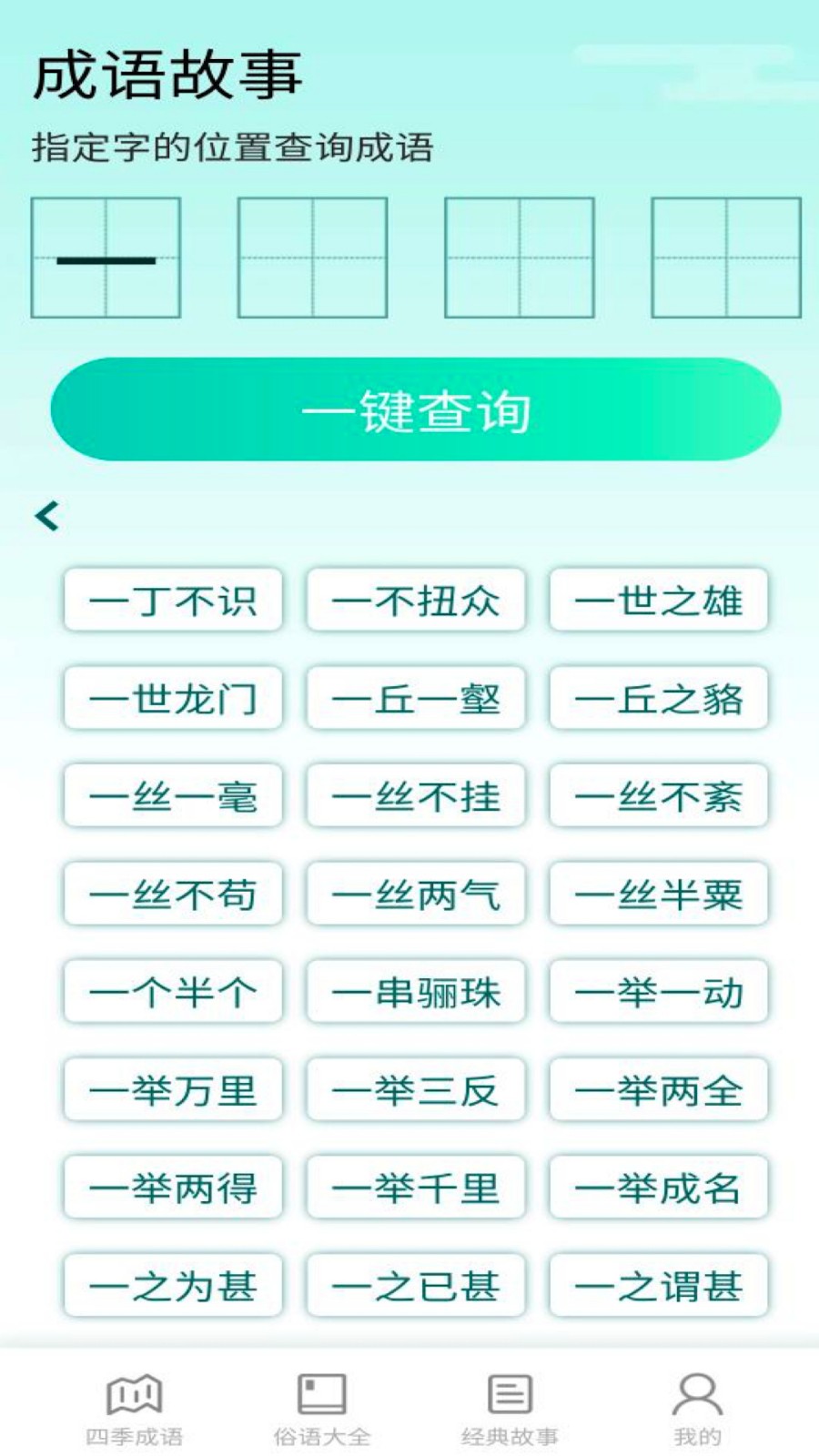819x1456 pixels.
Task: Open the 经典故事 tab
Action: click(x=510, y=1409)
